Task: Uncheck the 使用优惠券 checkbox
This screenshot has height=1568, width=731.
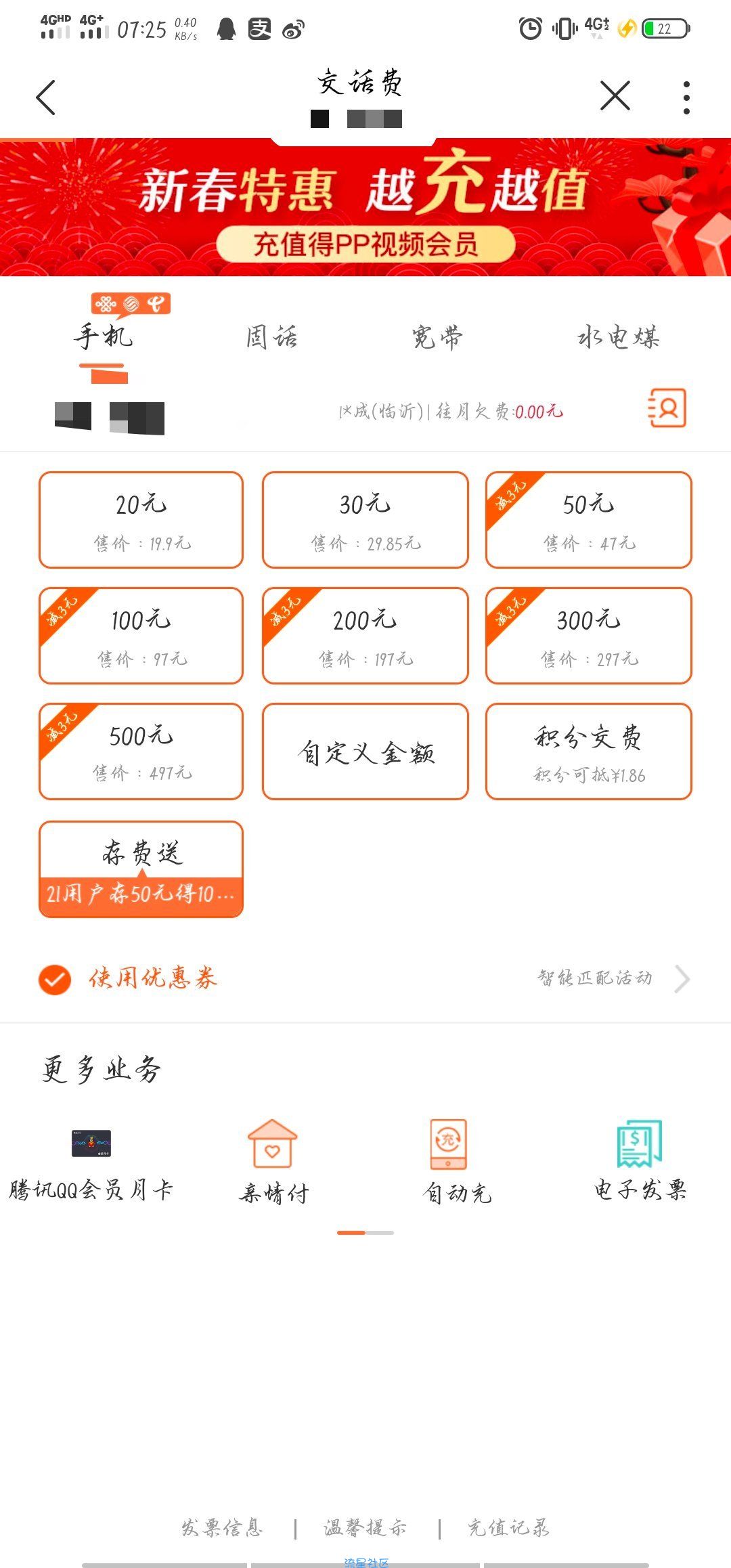Action: [x=55, y=979]
